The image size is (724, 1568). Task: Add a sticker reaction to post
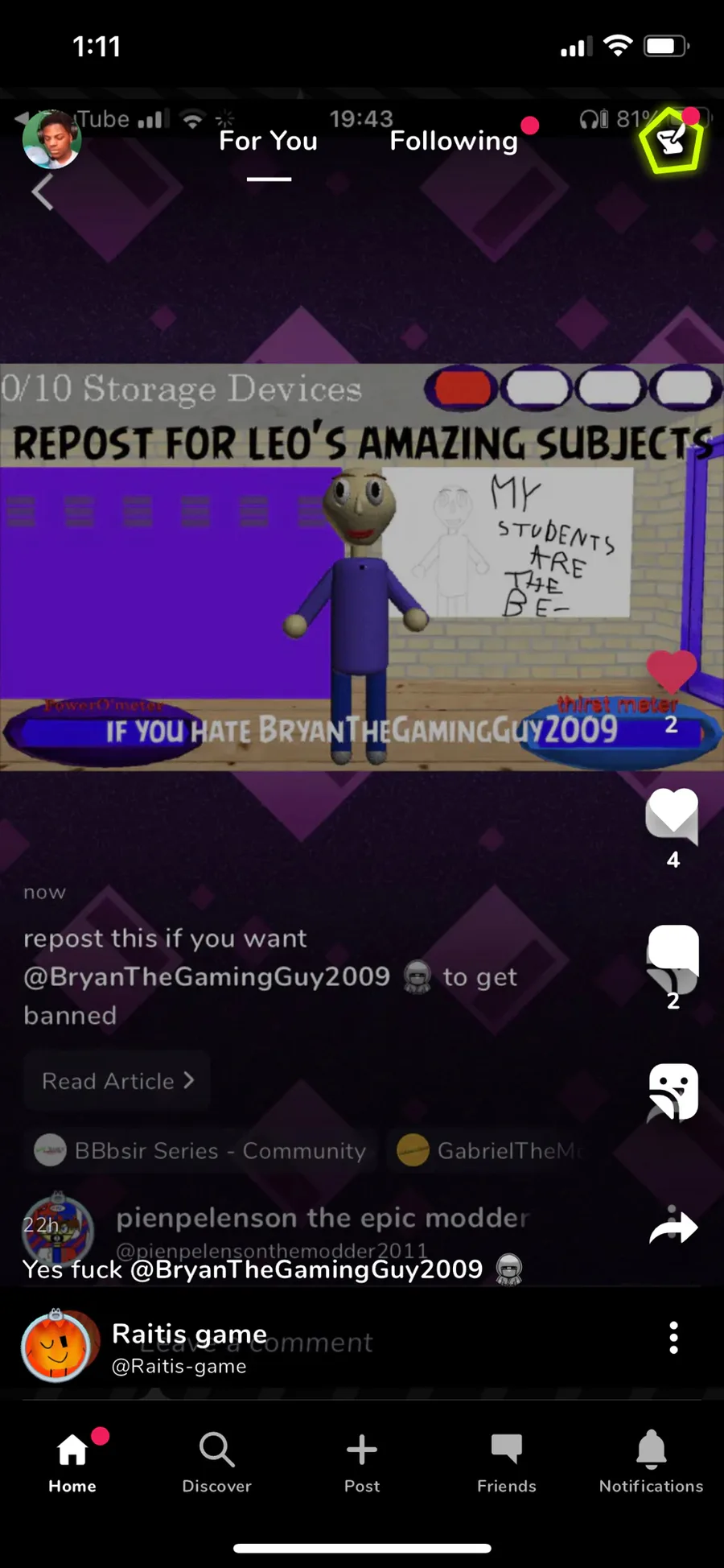[x=673, y=1091]
